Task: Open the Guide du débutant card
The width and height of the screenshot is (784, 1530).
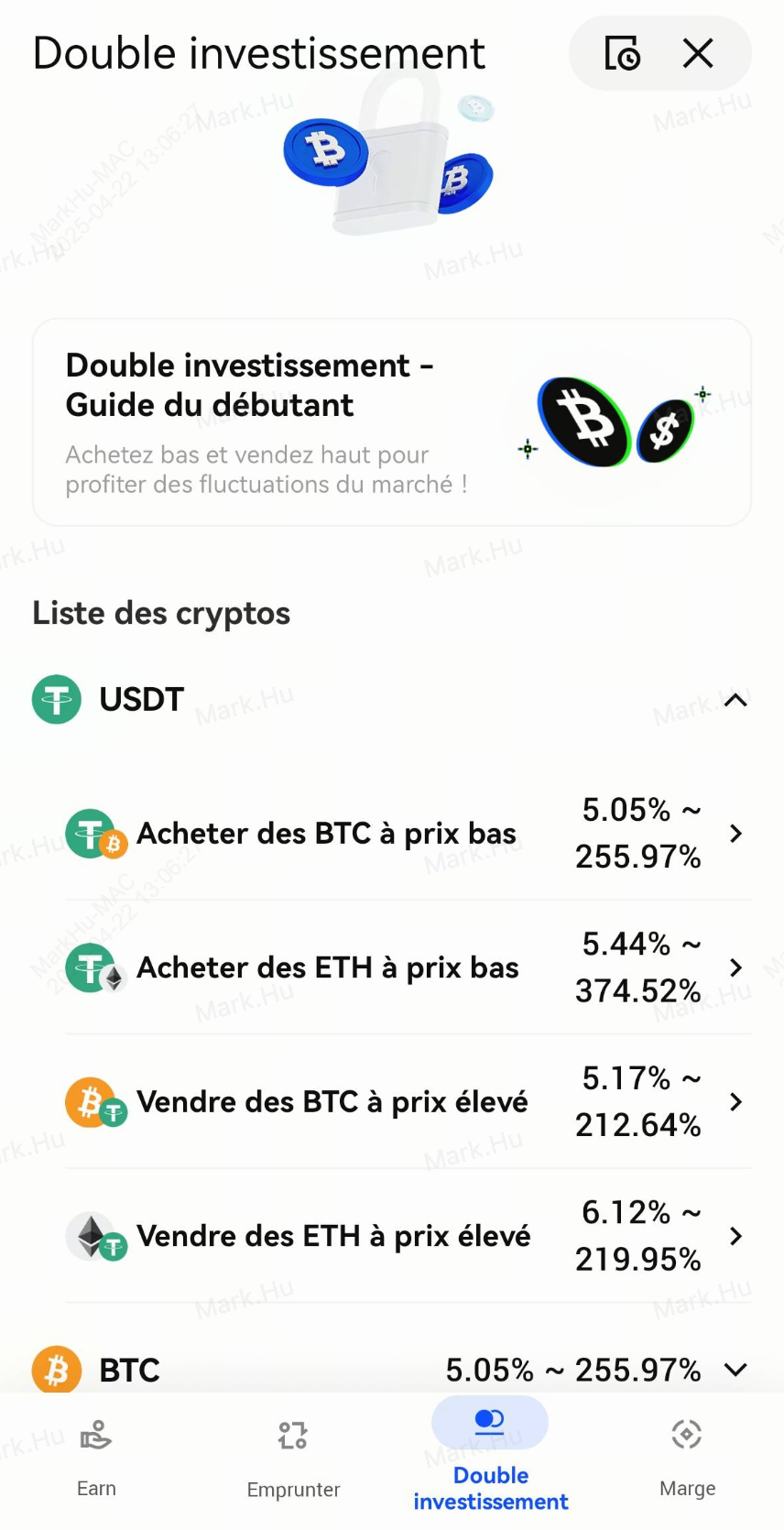Action: [392, 422]
